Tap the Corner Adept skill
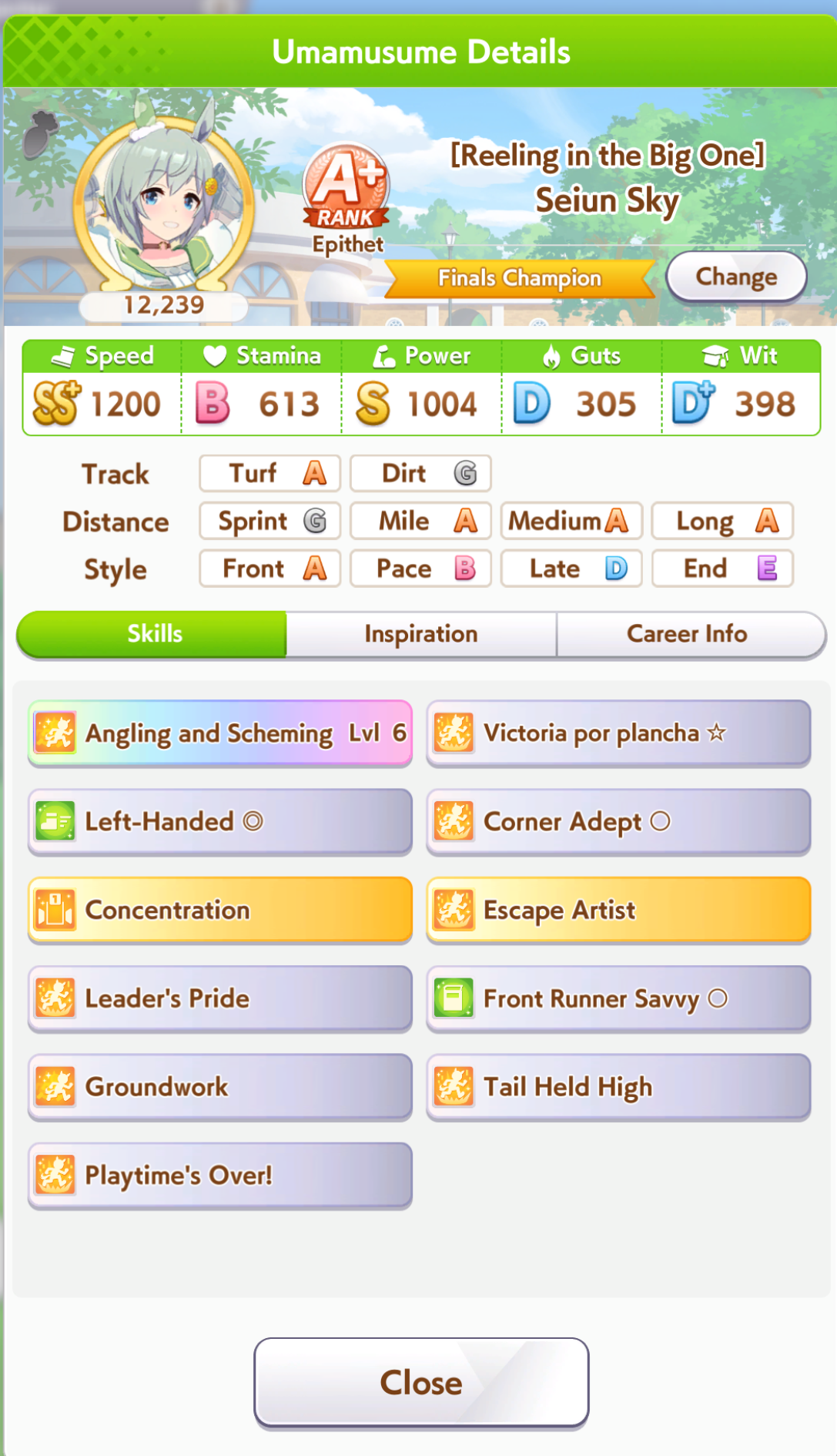The width and height of the screenshot is (837, 1456). tap(618, 821)
